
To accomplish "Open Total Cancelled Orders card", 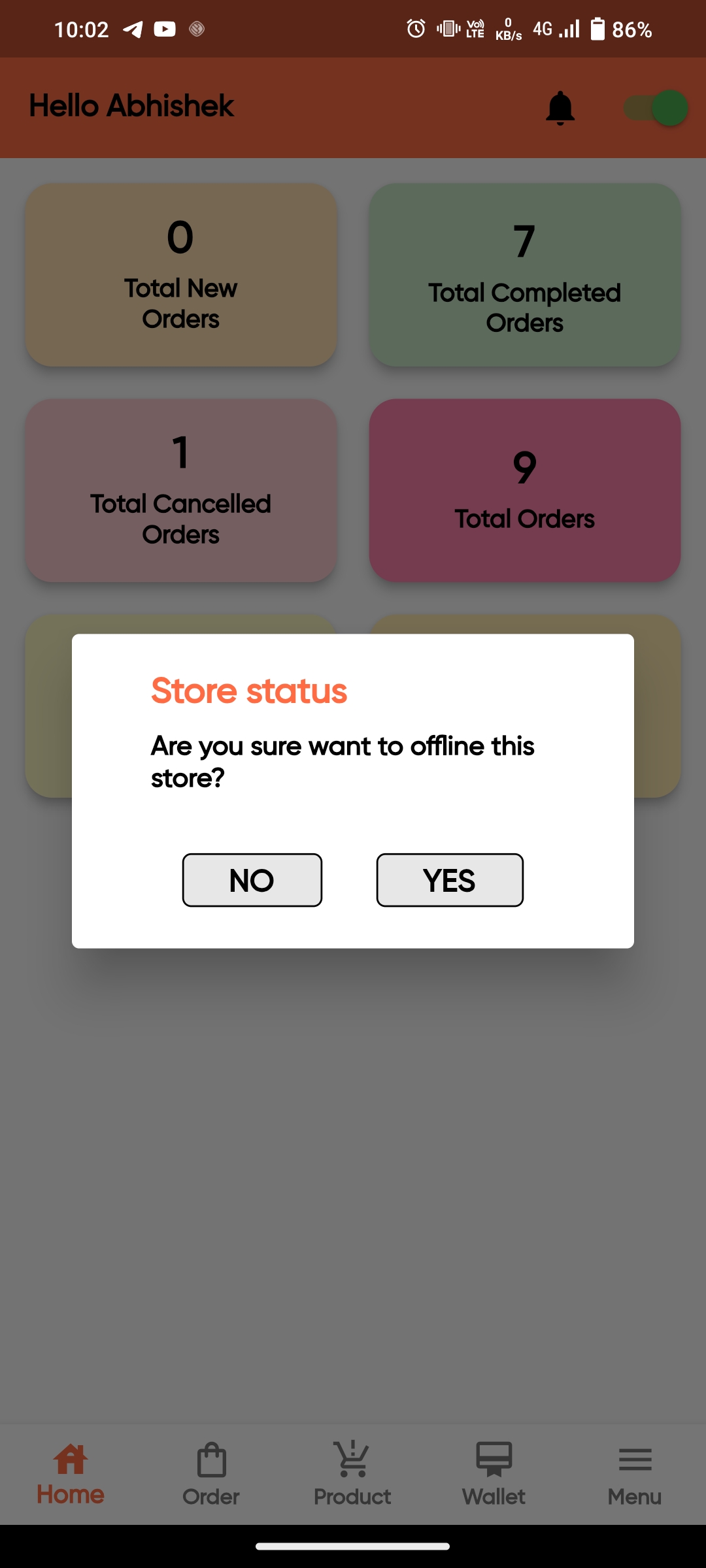I will [x=181, y=491].
